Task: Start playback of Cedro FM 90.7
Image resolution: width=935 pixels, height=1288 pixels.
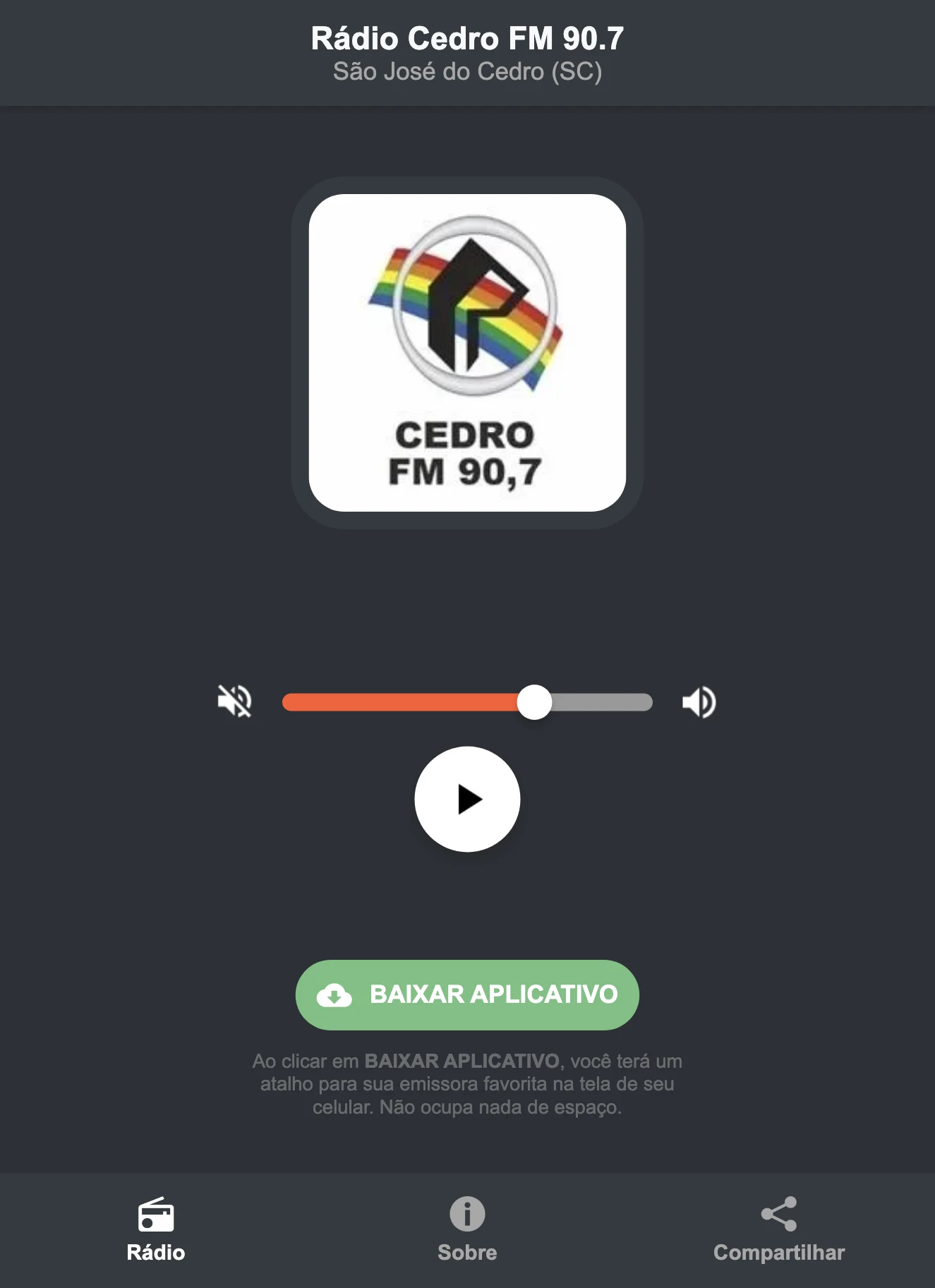Action: tap(467, 799)
